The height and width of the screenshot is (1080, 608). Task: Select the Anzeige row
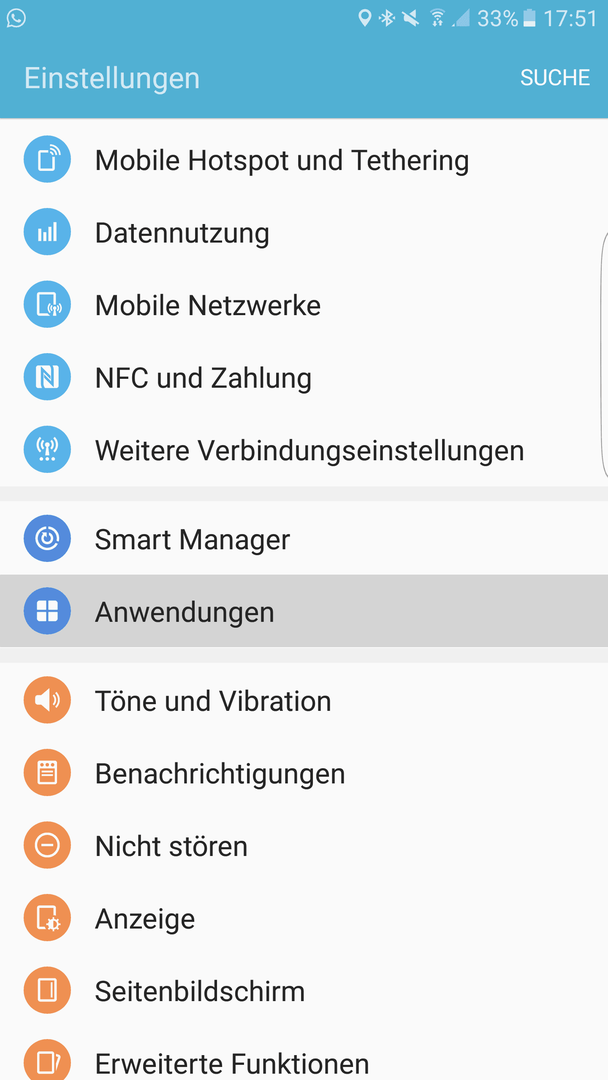(304, 918)
